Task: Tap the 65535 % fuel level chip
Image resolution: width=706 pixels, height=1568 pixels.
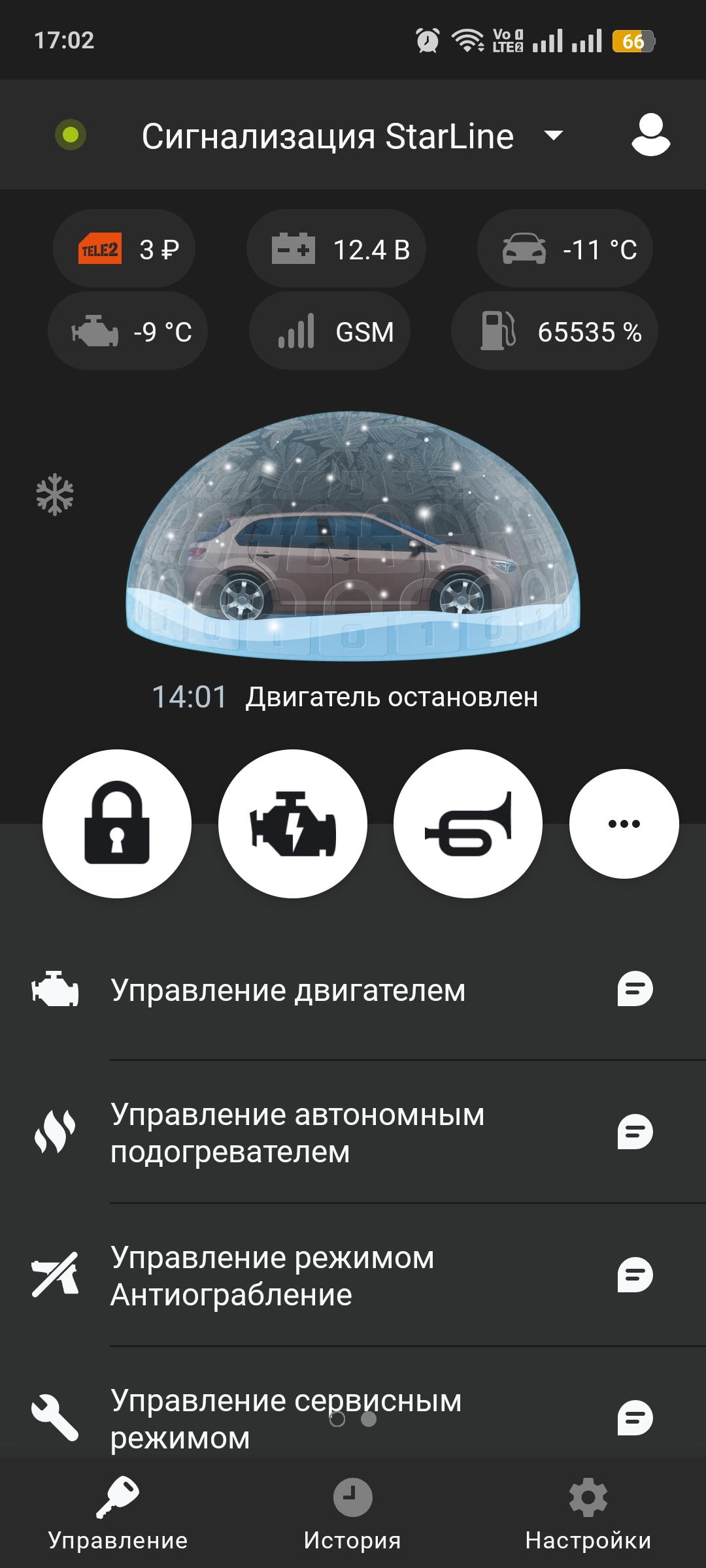Action: tap(554, 331)
